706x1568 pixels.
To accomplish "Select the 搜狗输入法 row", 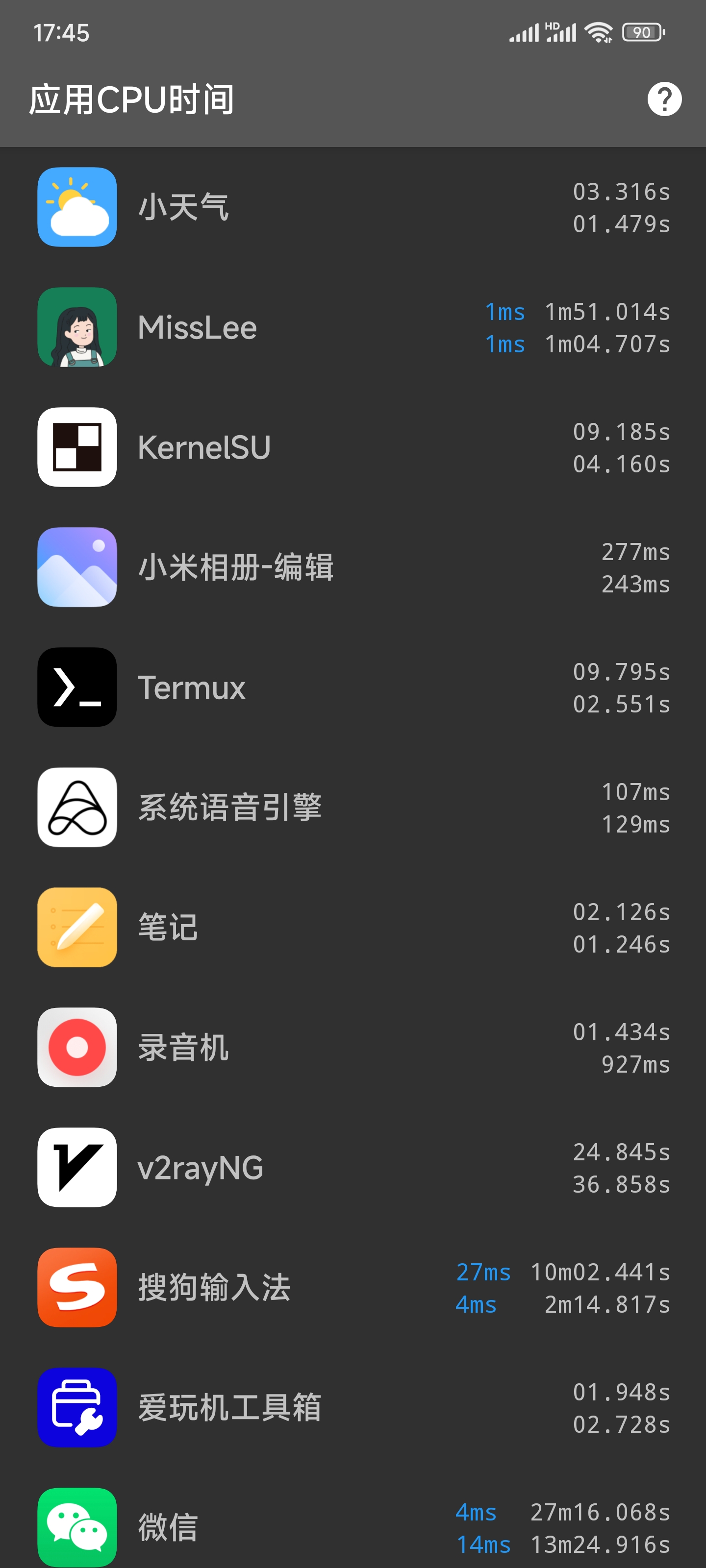I will point(353,1287).
